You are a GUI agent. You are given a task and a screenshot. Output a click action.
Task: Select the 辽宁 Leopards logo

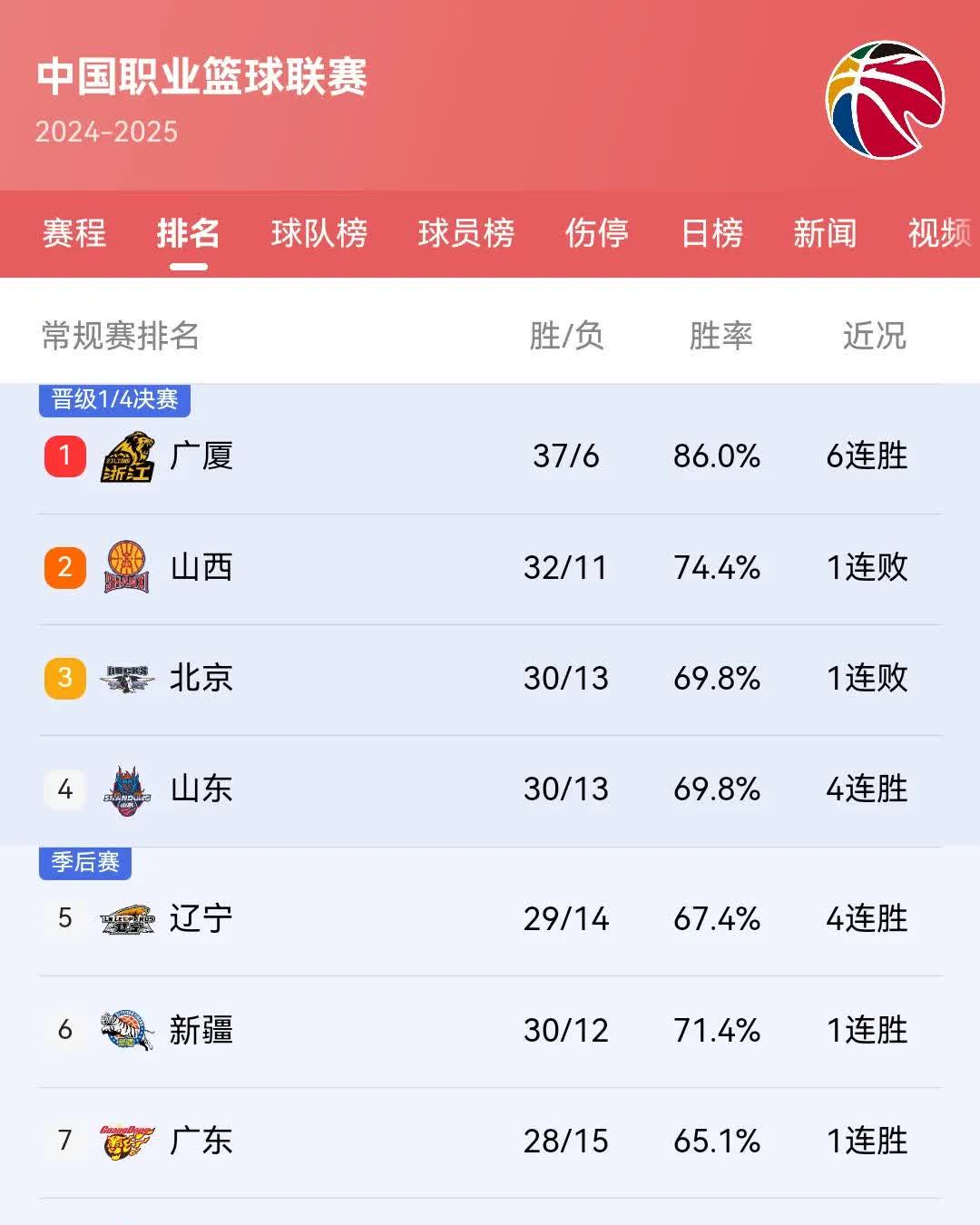click(127, 918)
